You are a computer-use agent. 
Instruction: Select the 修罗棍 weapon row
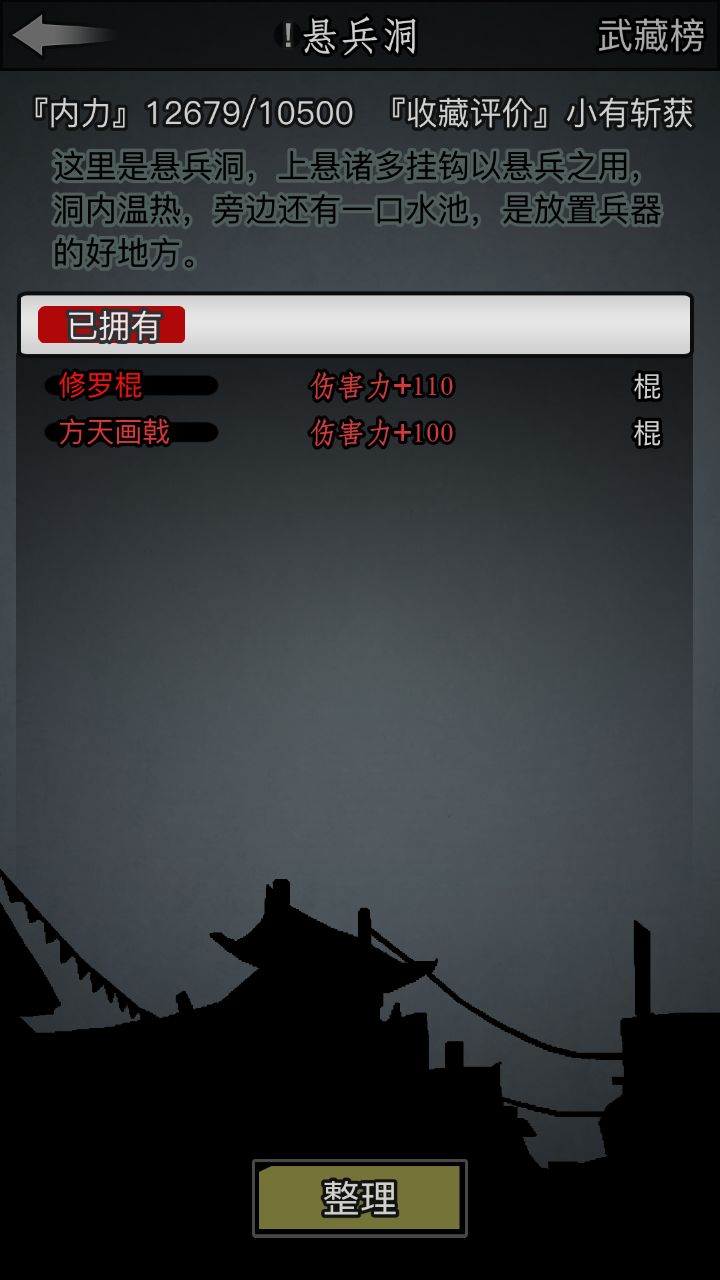click(x=355, y=386)
